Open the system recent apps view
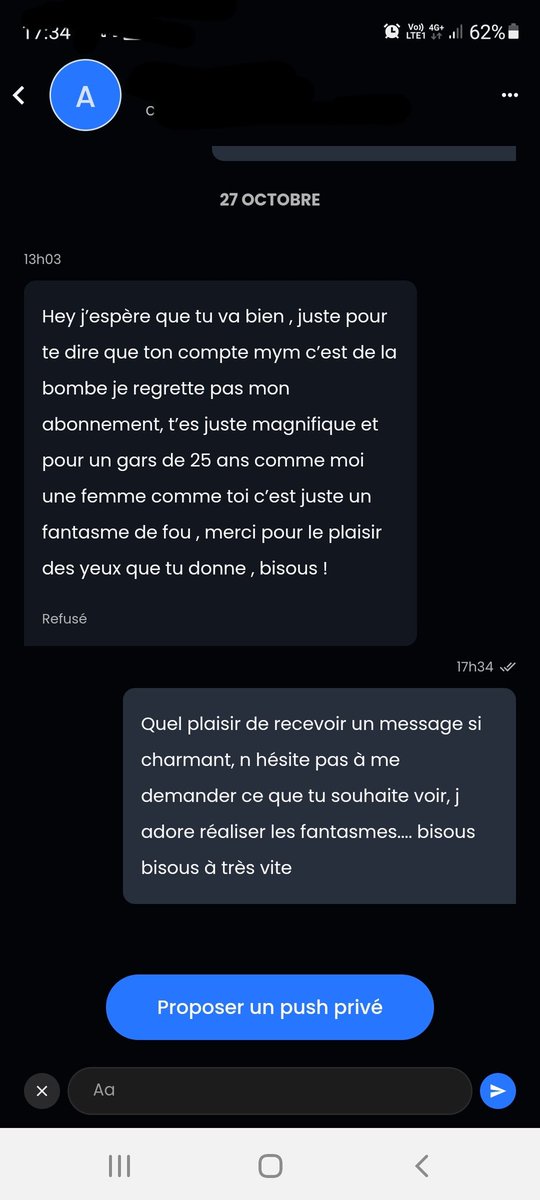Screen dimensions: 540x1200 [x=119, y=1165]
